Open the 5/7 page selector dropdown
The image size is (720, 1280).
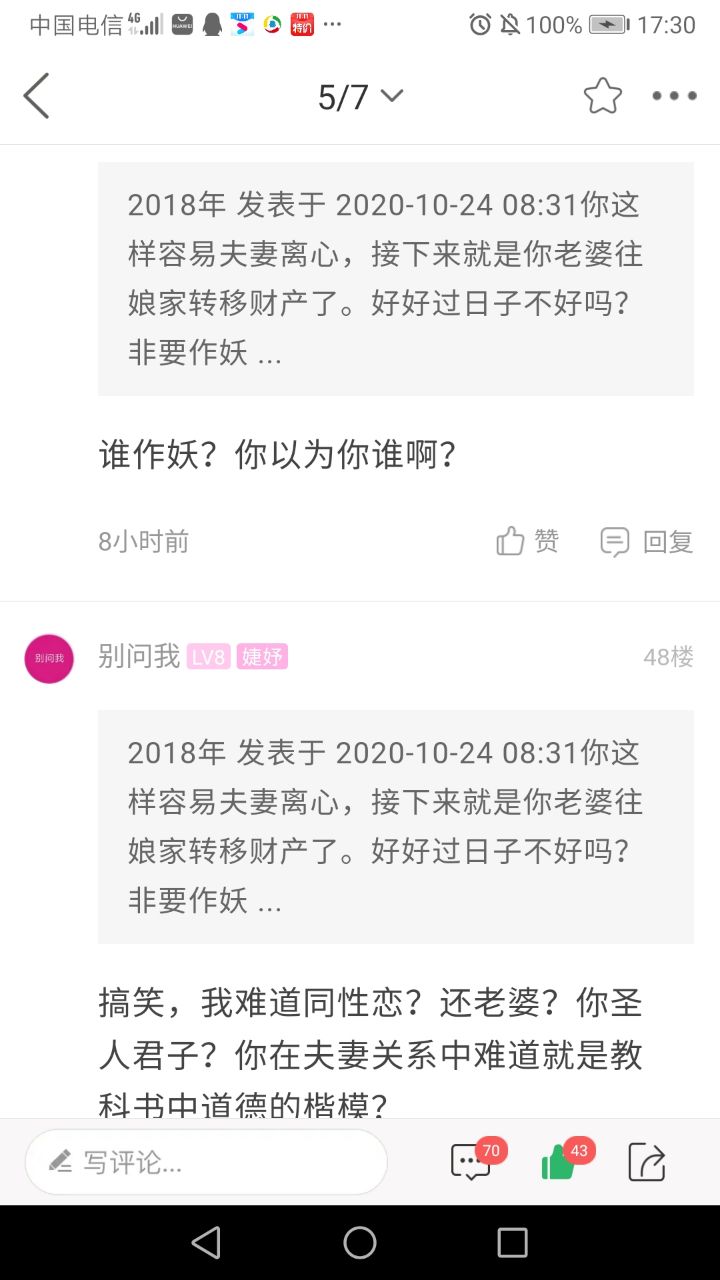pos(360,97)
